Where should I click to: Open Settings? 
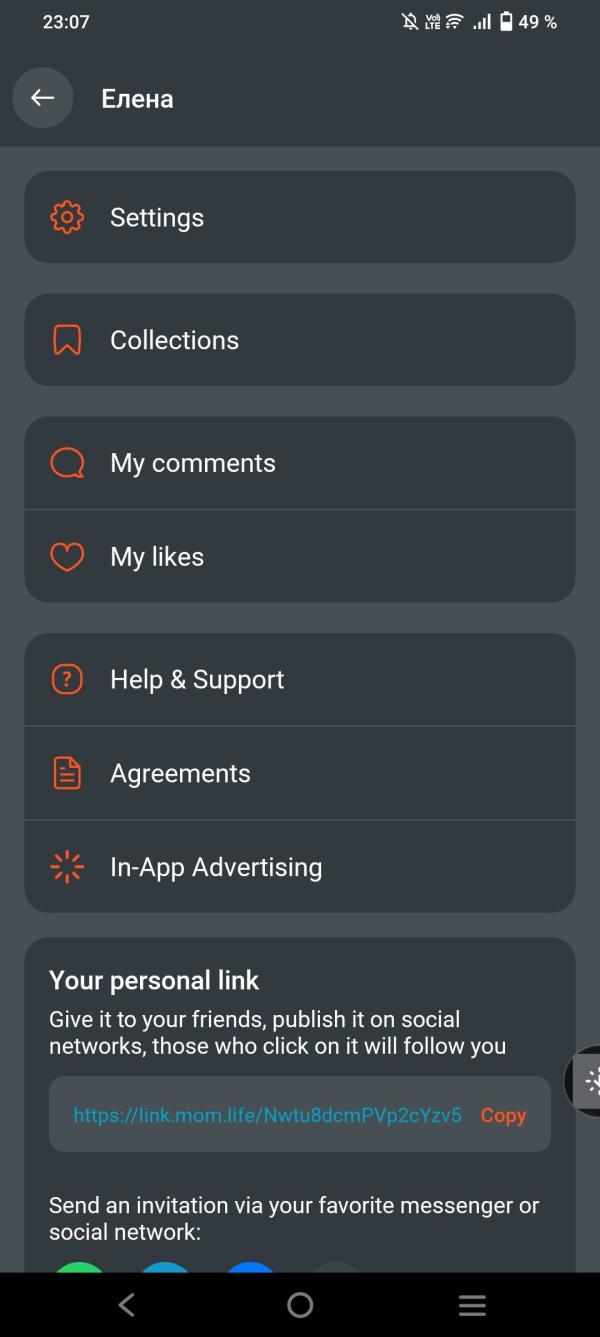(x=300, y=217)
